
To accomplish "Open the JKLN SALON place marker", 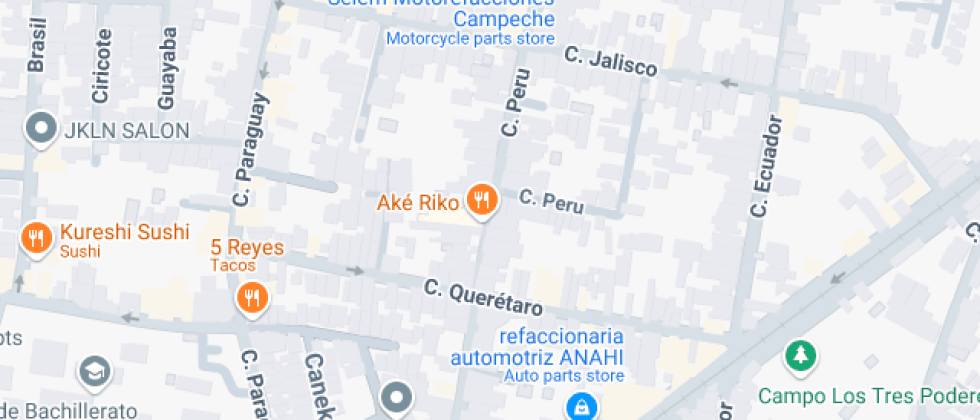I will pos(42,130).
